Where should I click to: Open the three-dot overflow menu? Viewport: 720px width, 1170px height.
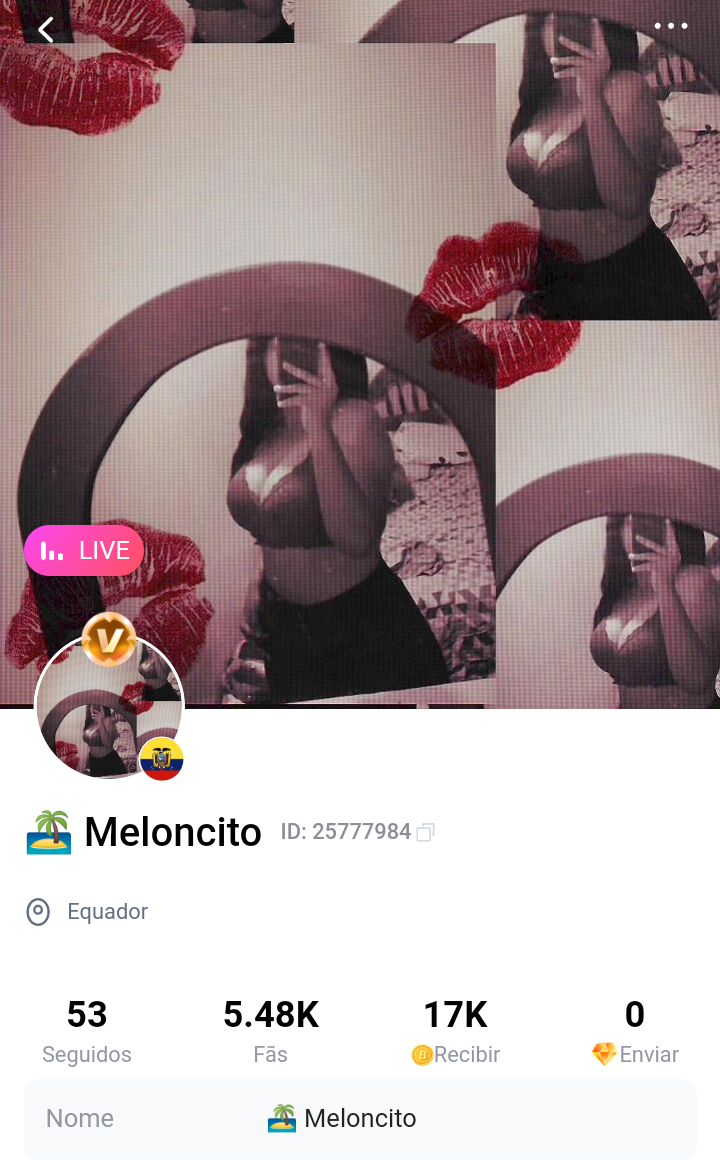[670, 27]
